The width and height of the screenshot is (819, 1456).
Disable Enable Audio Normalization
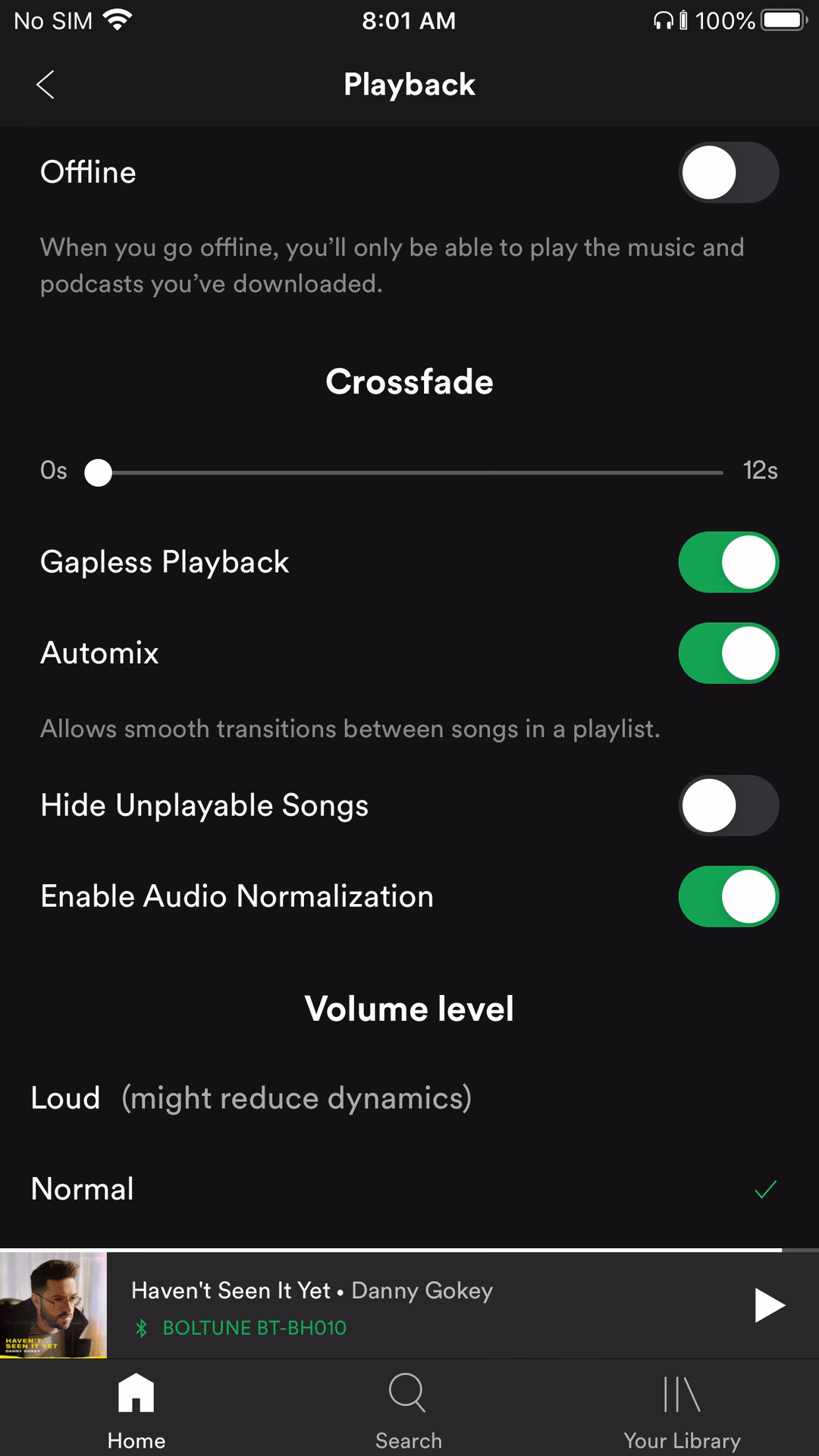(727, 896)
